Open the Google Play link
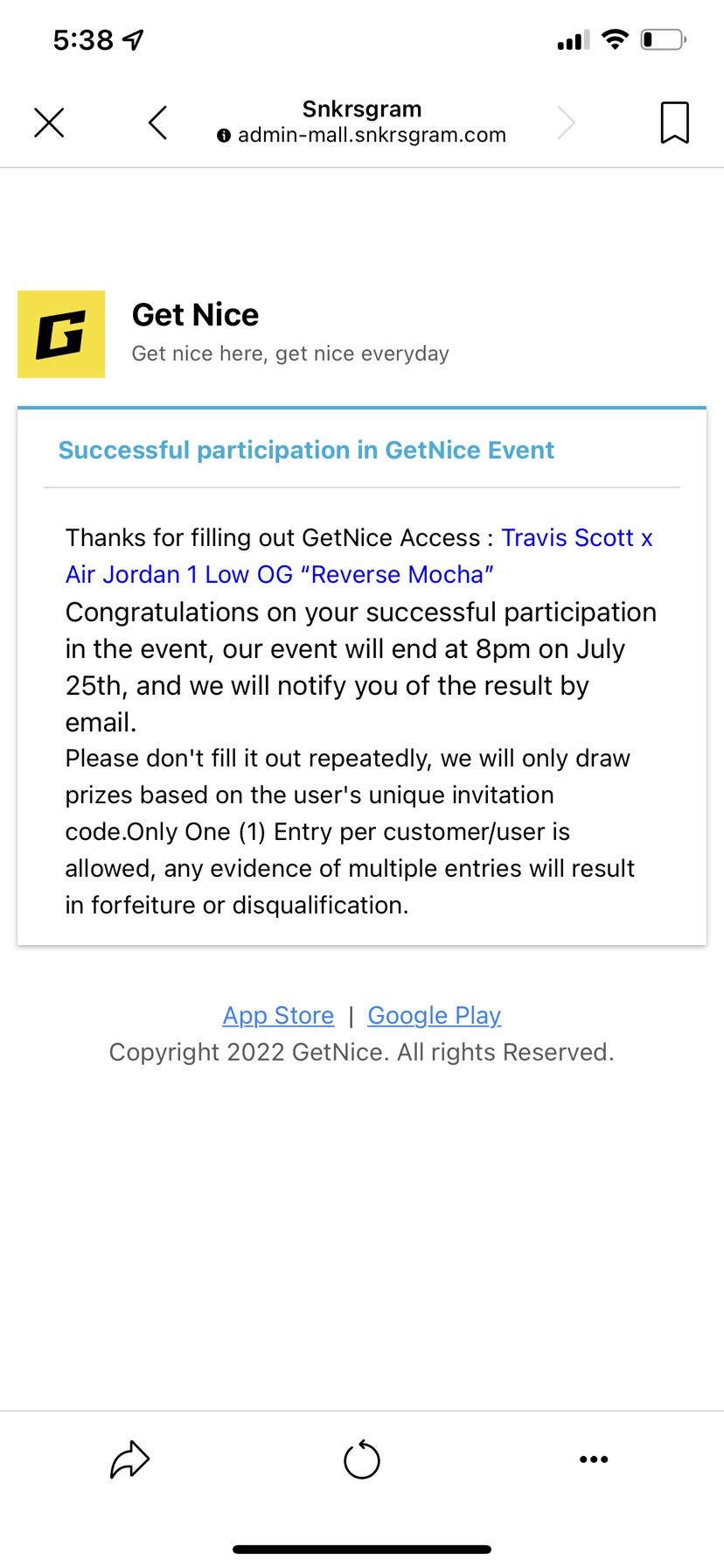The image size is (724, 1568). (x=434, y=1015)
